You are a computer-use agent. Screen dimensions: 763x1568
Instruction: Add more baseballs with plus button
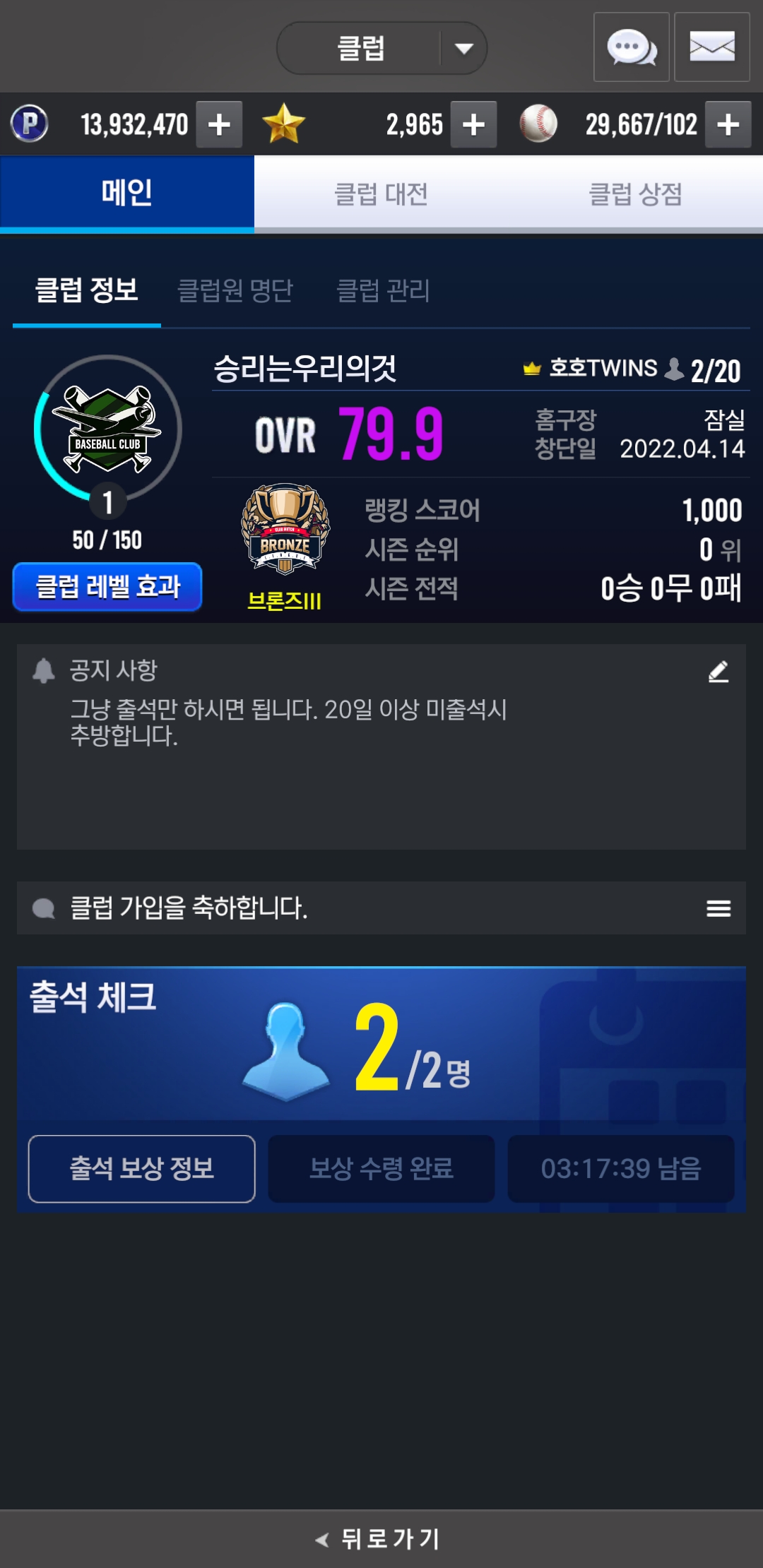[728, 124]
